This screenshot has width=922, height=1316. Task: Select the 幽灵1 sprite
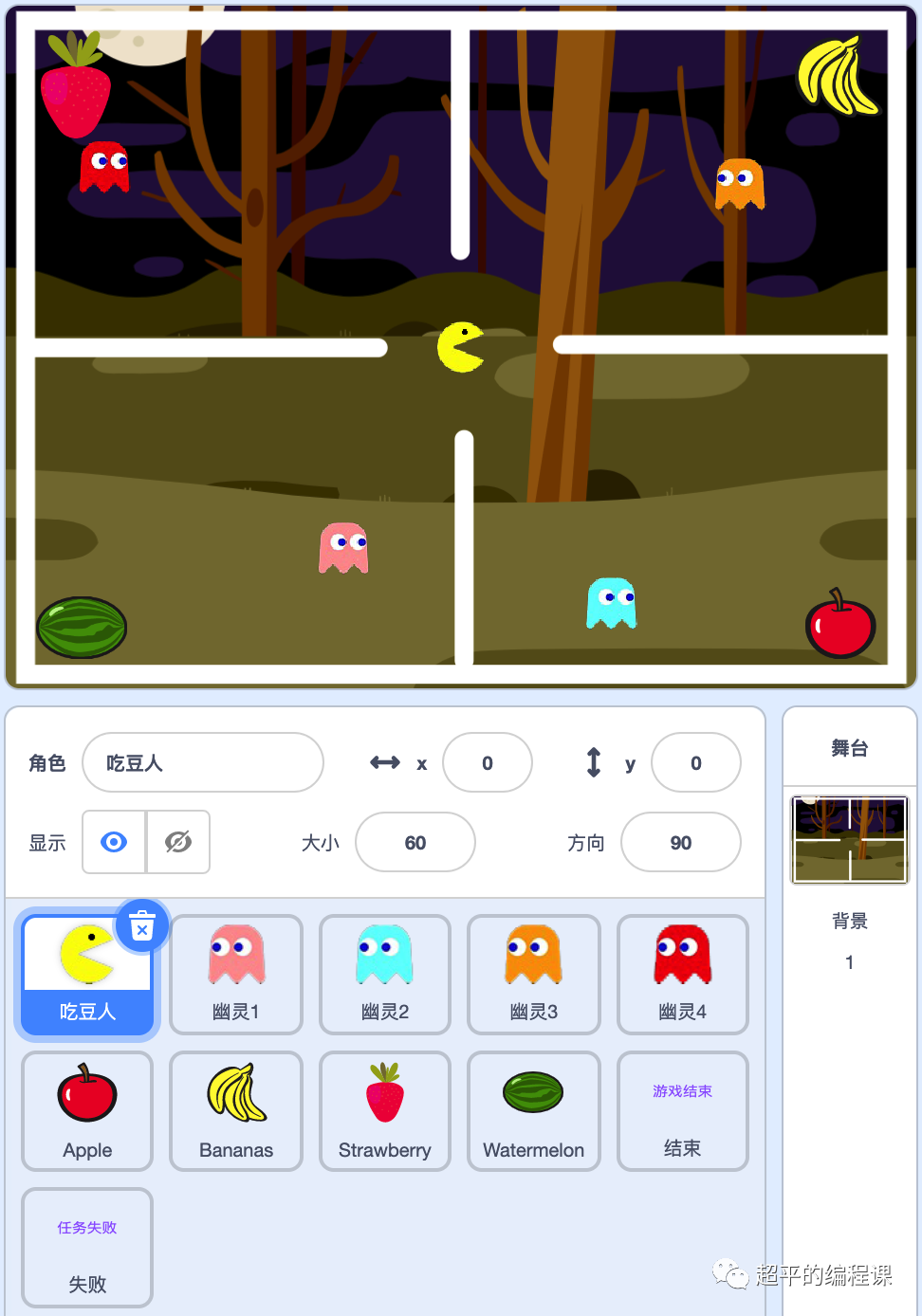(236, 975)
